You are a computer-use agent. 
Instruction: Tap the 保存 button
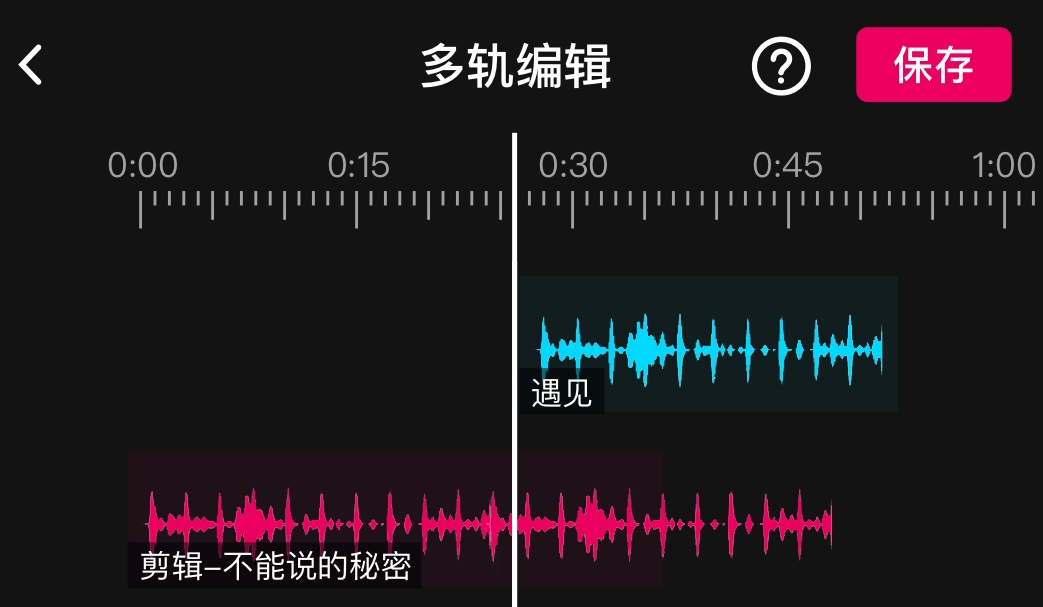pos(933,65)
